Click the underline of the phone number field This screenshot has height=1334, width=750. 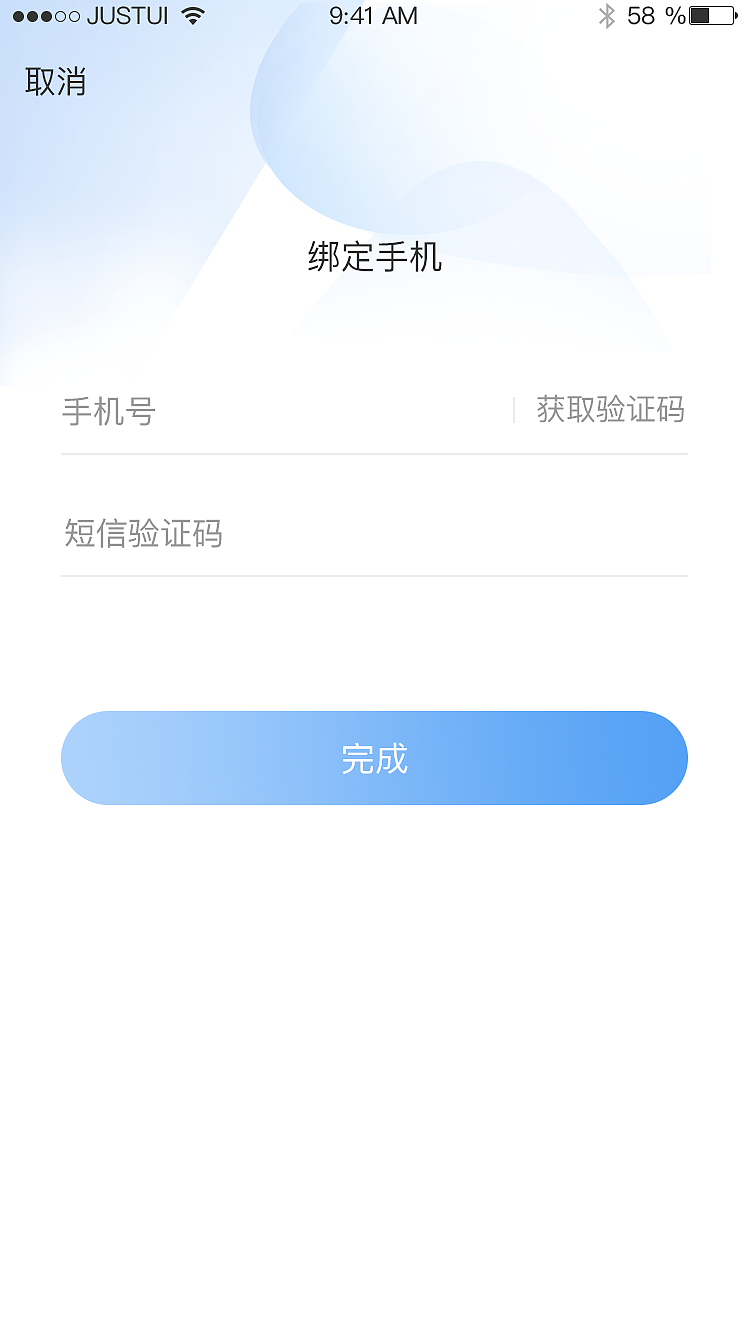(374, 455)
